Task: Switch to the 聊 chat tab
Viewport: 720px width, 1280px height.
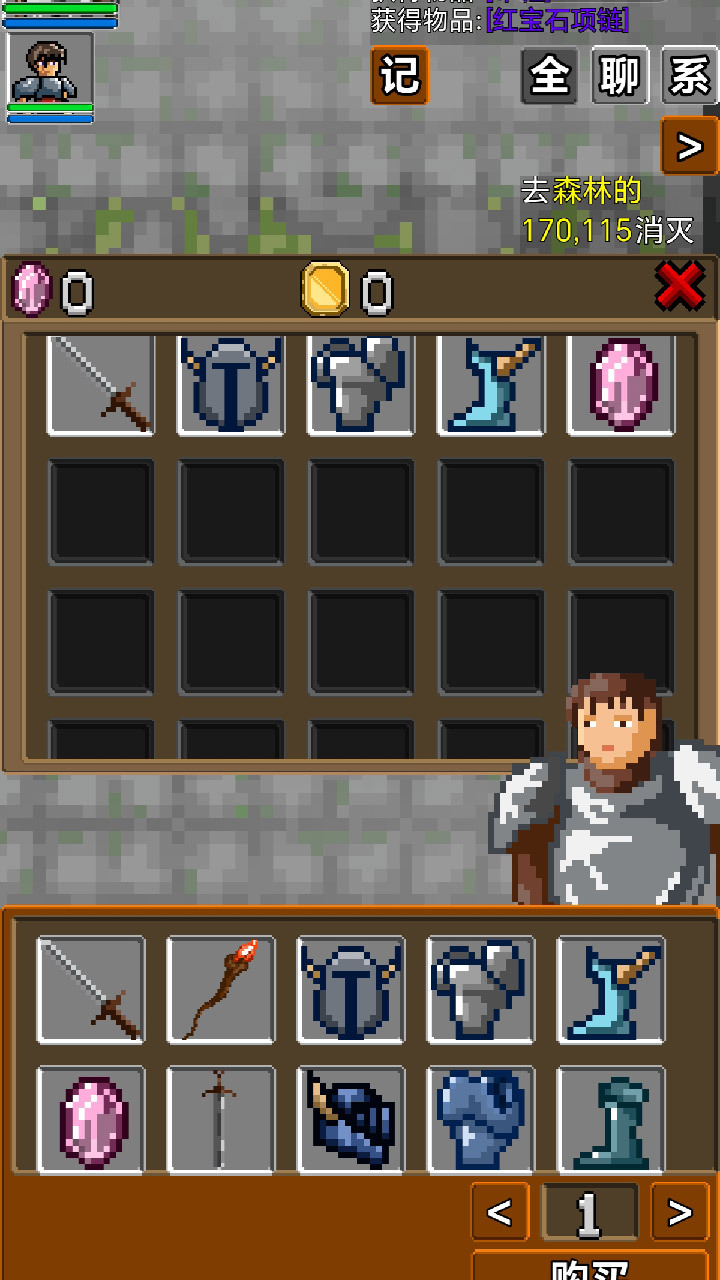Action: [x=619, y=75]
